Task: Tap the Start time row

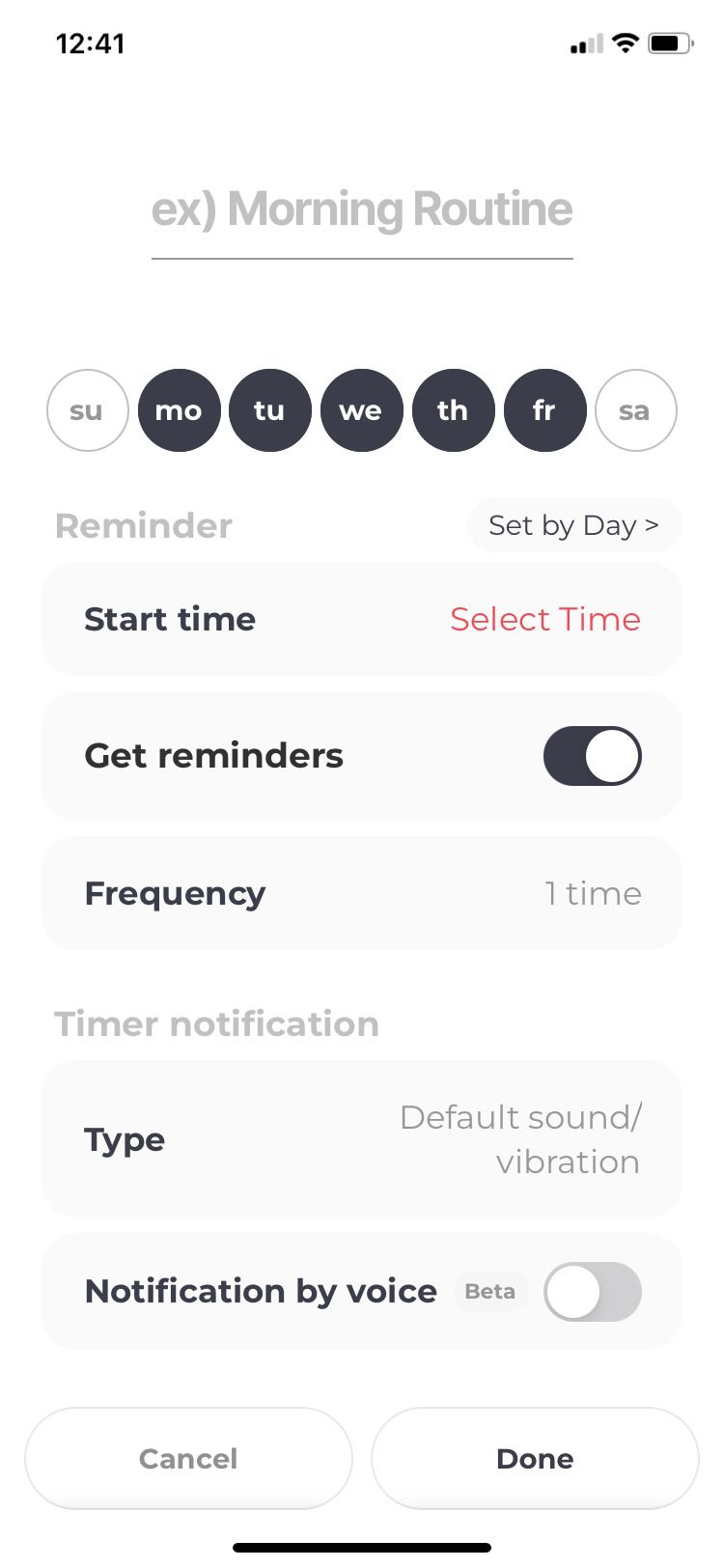Action: (362, 619)
